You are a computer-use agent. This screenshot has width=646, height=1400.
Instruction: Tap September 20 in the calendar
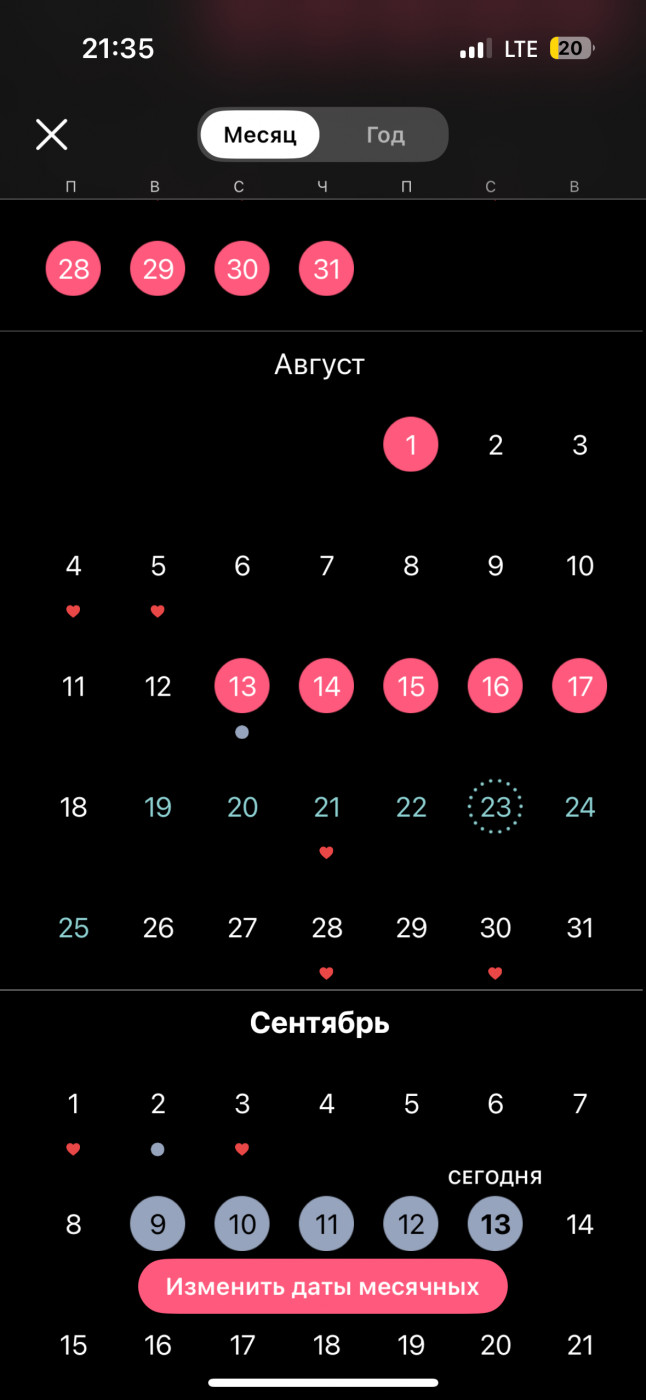pos(495,1346)
